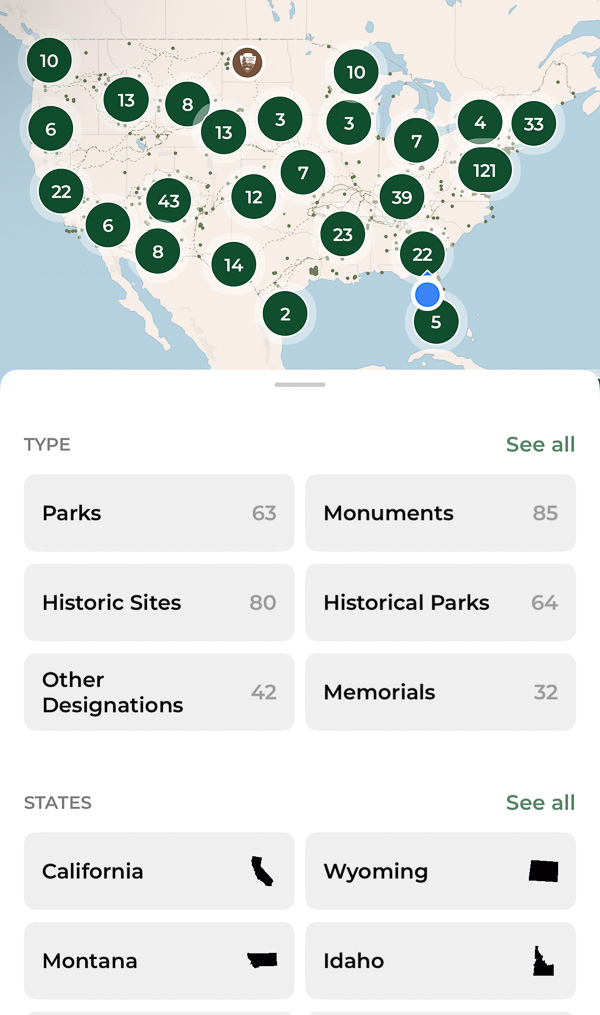Open Historic Sites category
Image resolution: width=600 pixels, height=1015 pixels.
click(159, 602)
